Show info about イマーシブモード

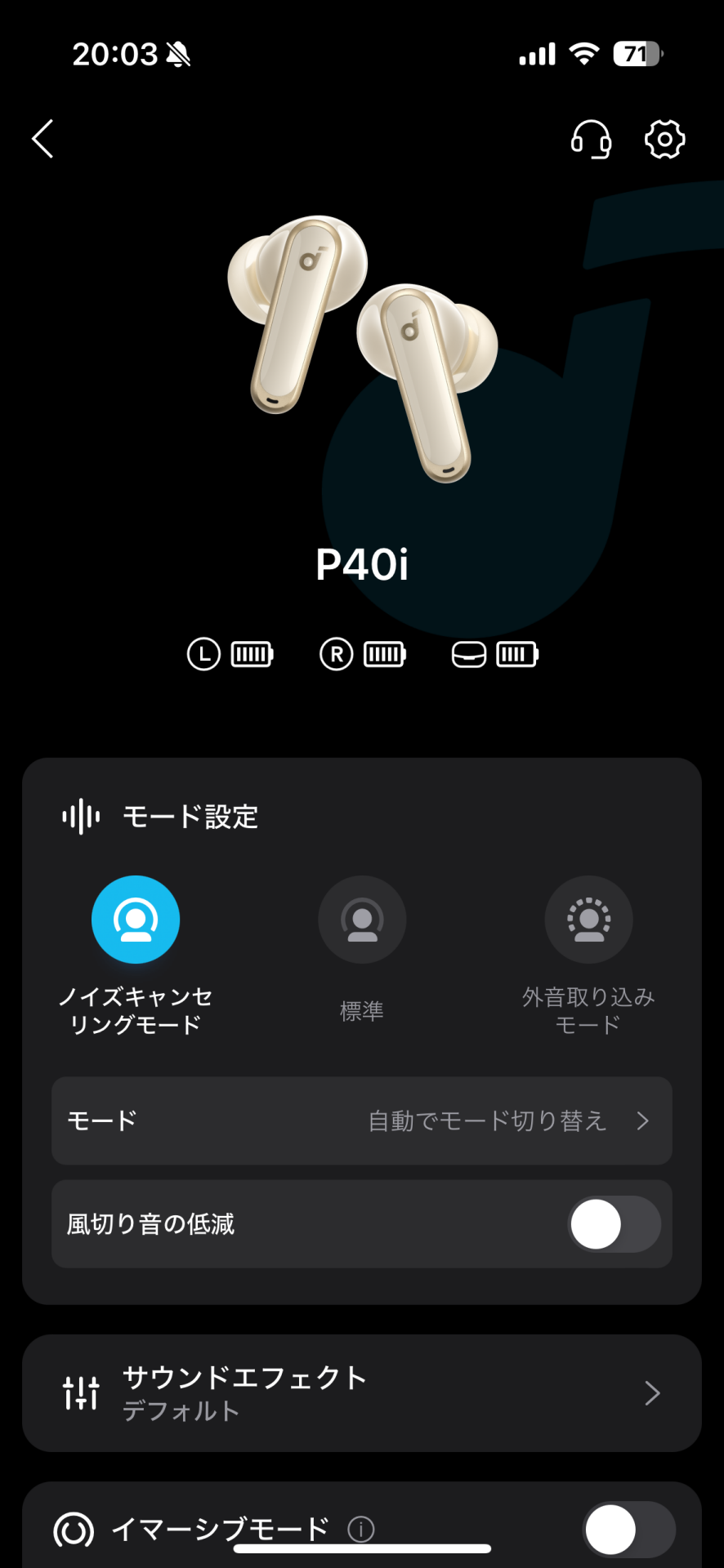pos(360,1529)
